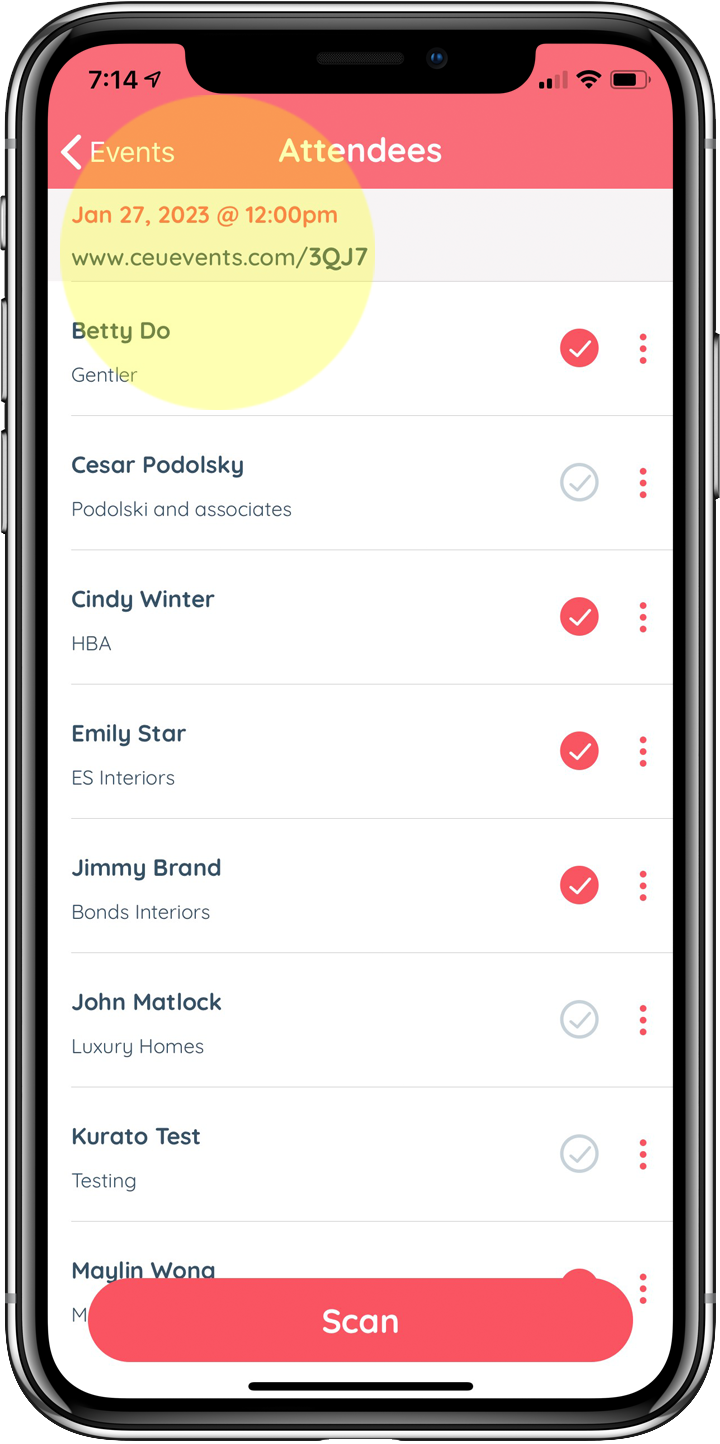Open options menu for Maylin Wong
Screen dimensions: 720x1444
(x=643, y=1287)
